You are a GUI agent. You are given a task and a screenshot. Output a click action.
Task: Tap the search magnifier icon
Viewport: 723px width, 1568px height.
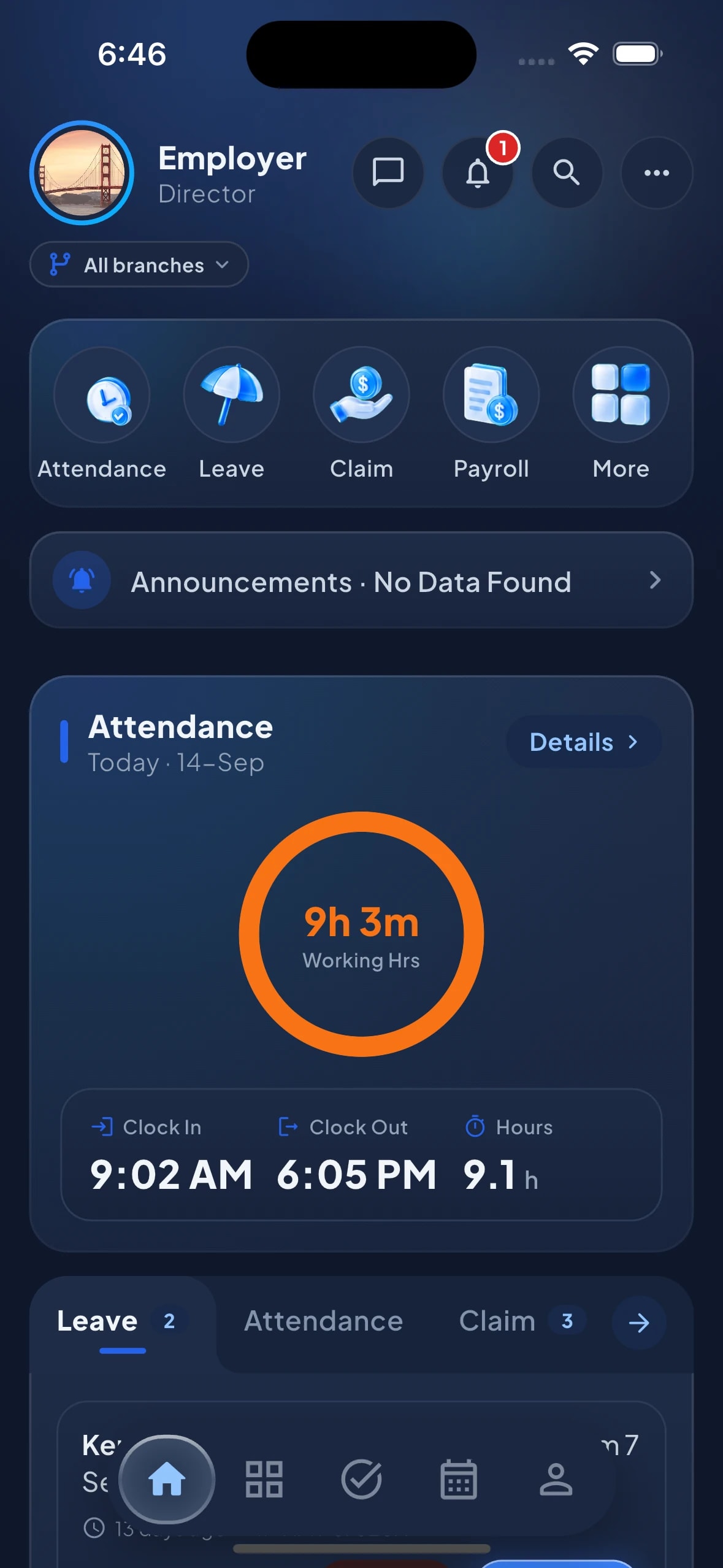pos(567,172)
